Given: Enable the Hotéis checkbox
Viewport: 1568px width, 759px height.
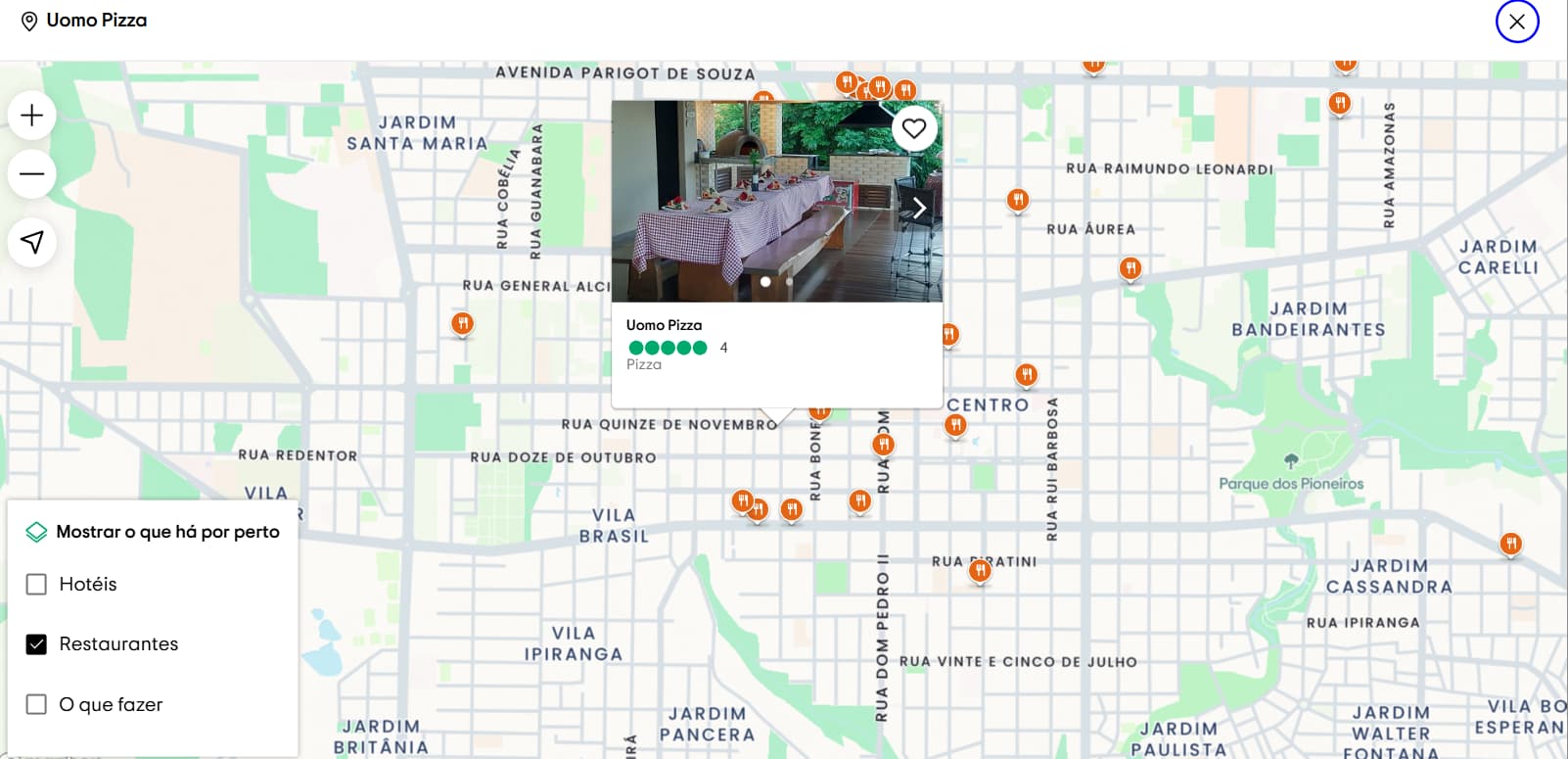Looking at the screenshot, I should click(x=36, y=585).
